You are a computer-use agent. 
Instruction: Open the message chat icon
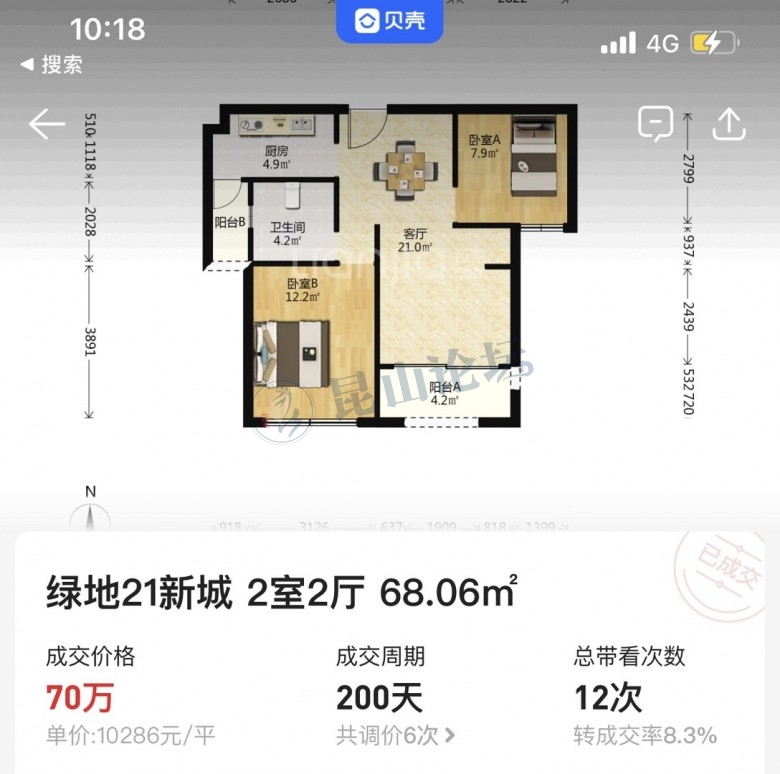[656, 123]
